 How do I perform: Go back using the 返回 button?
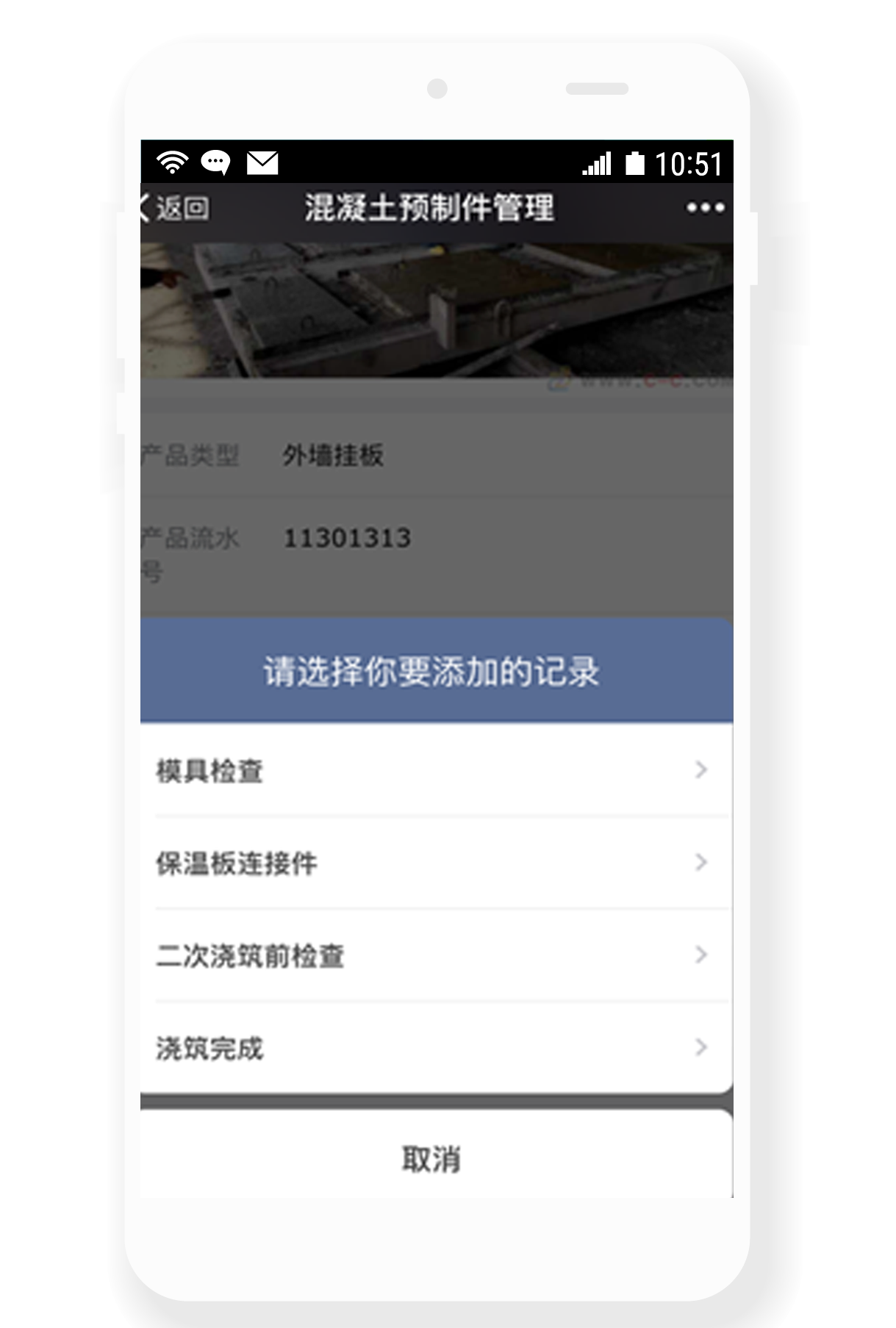coord(175,208)
